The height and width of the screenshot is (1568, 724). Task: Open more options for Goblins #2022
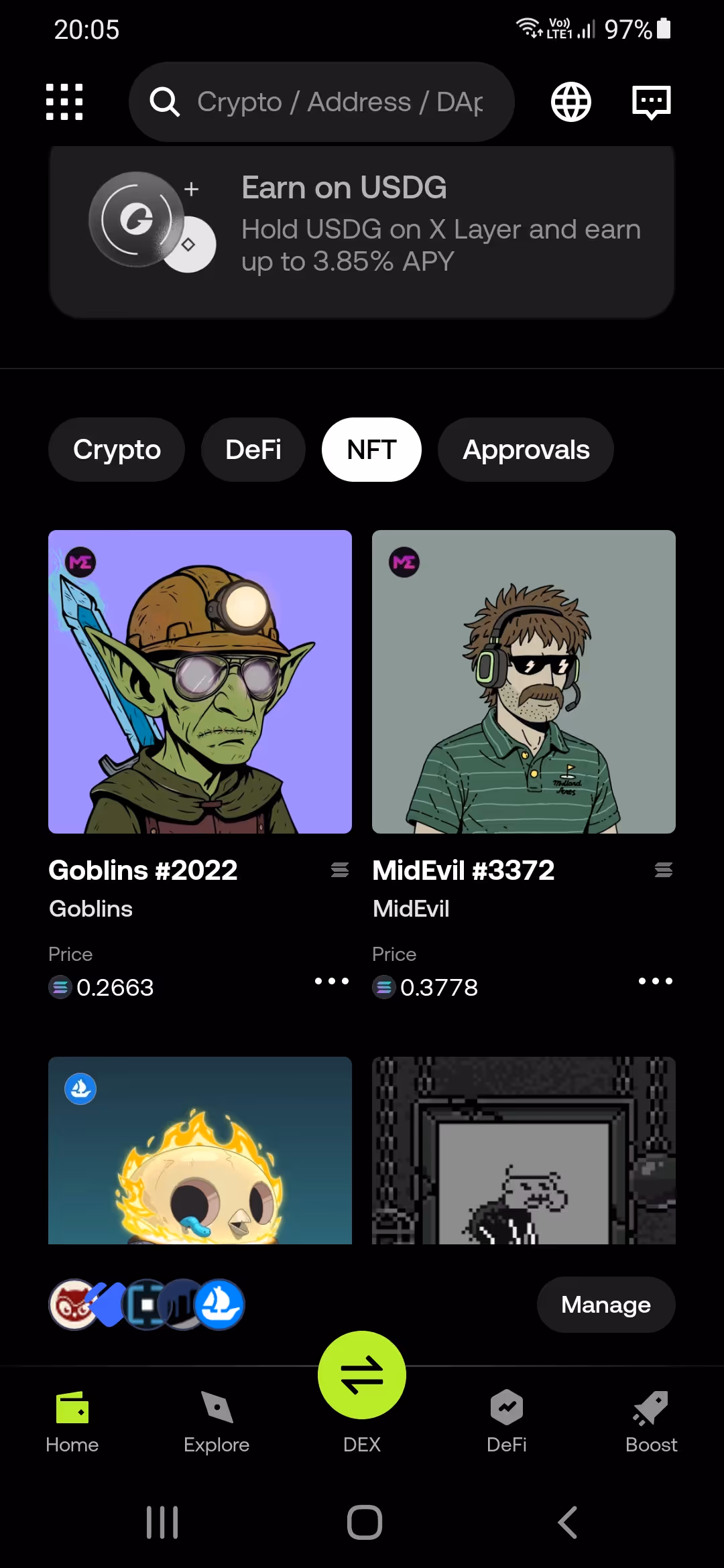point(332,981)
